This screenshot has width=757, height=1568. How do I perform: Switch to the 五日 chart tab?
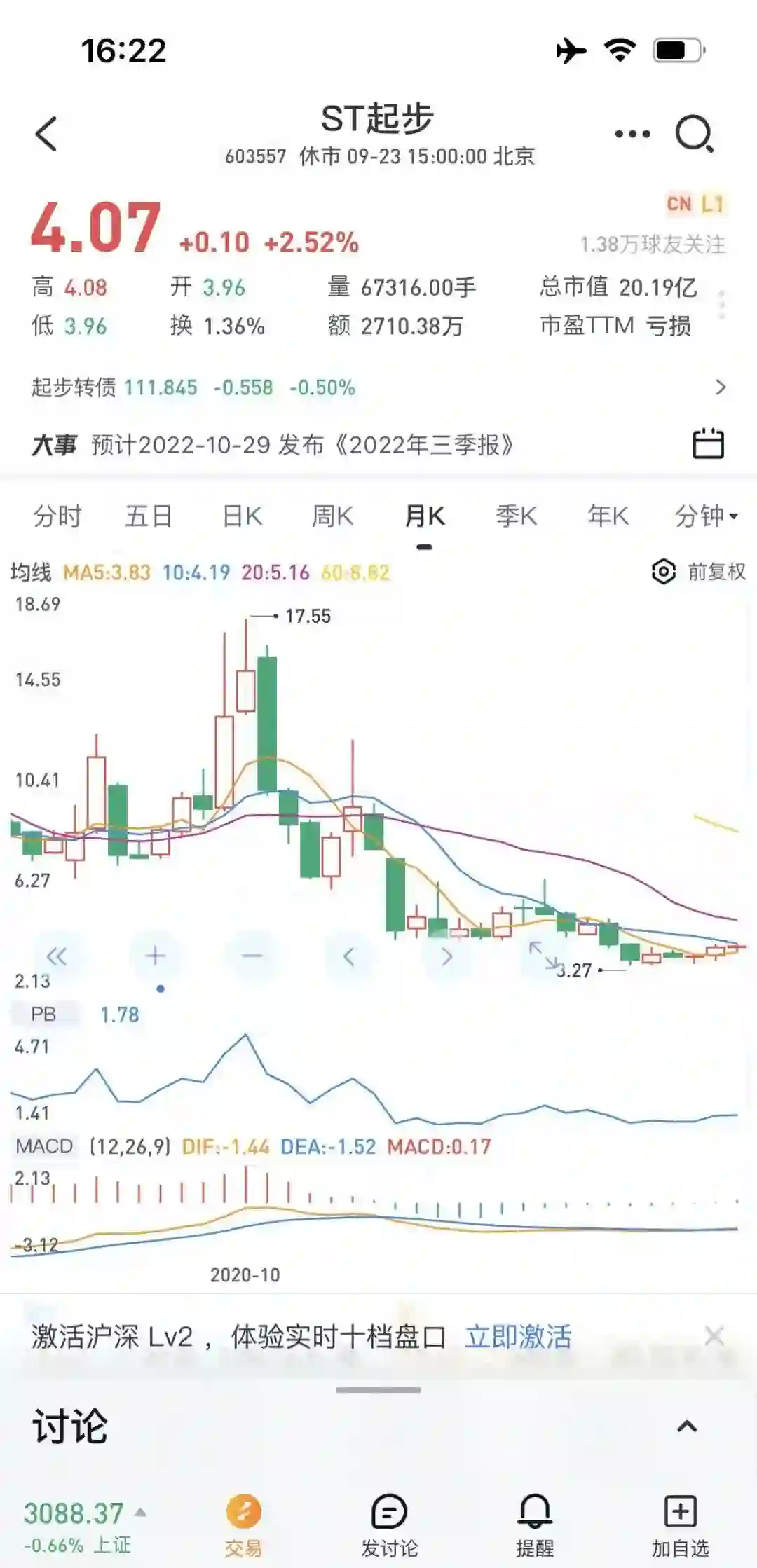pos(149,516)
